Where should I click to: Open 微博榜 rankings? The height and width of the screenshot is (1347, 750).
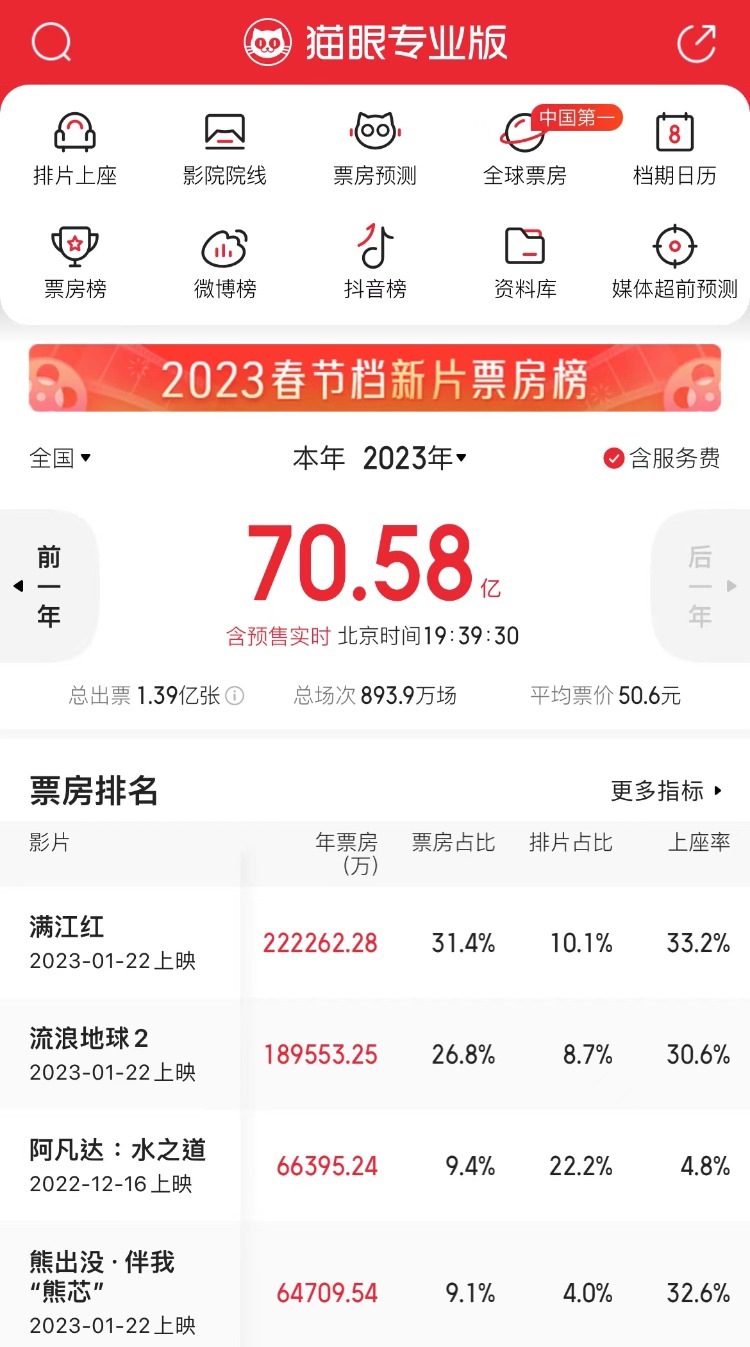(x=225, y=262)
